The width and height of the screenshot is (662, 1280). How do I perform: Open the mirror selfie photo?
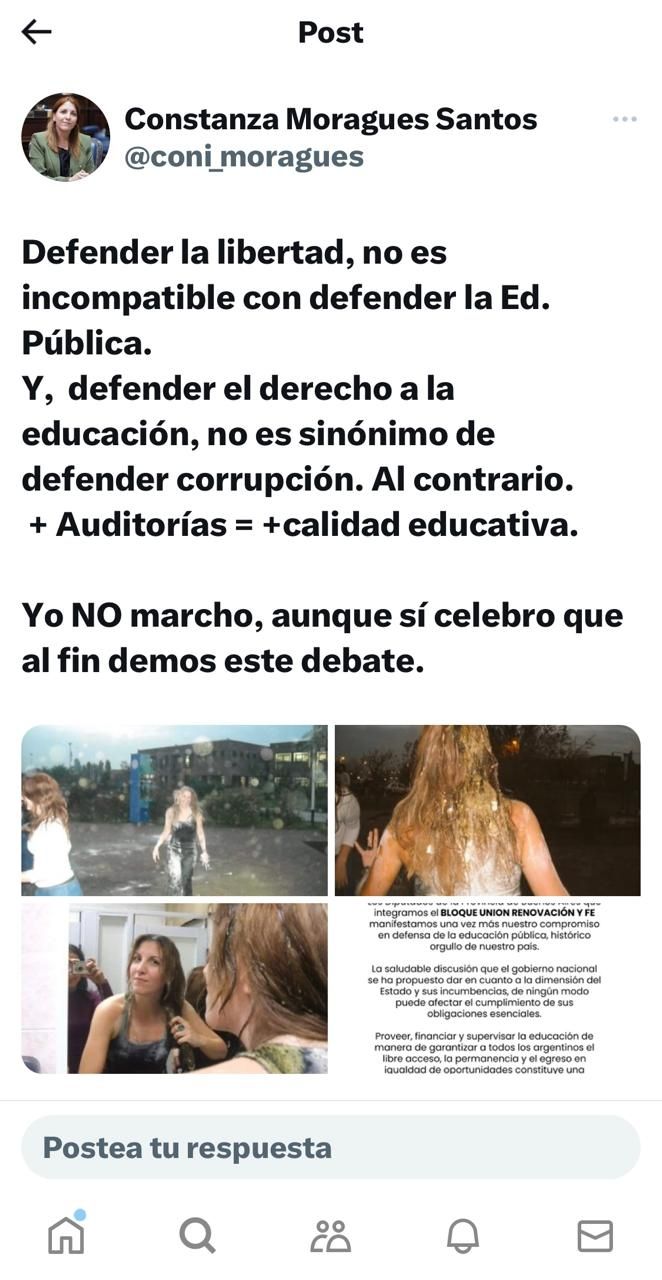pyautogui.click(x=175, y=988)
